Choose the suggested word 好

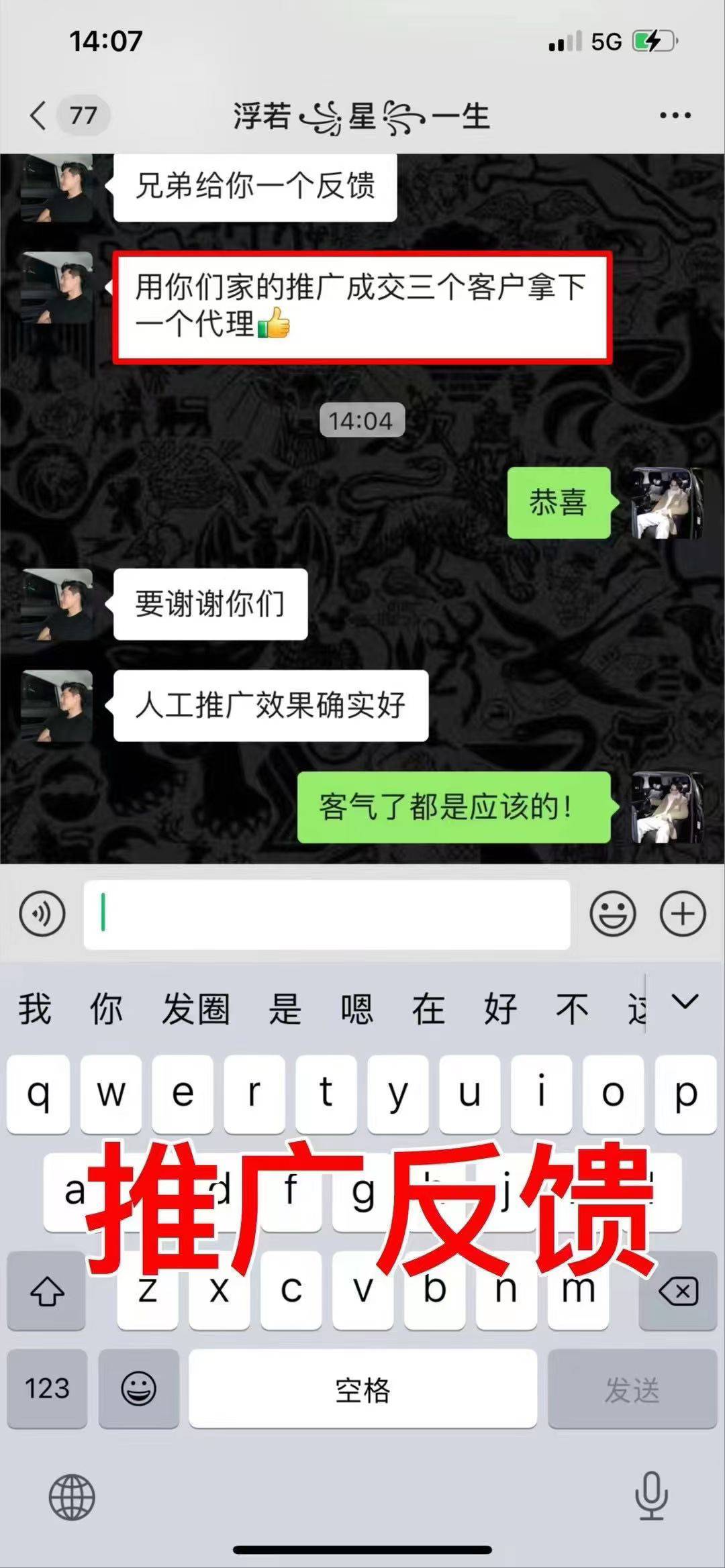(x=500, y=1010)
